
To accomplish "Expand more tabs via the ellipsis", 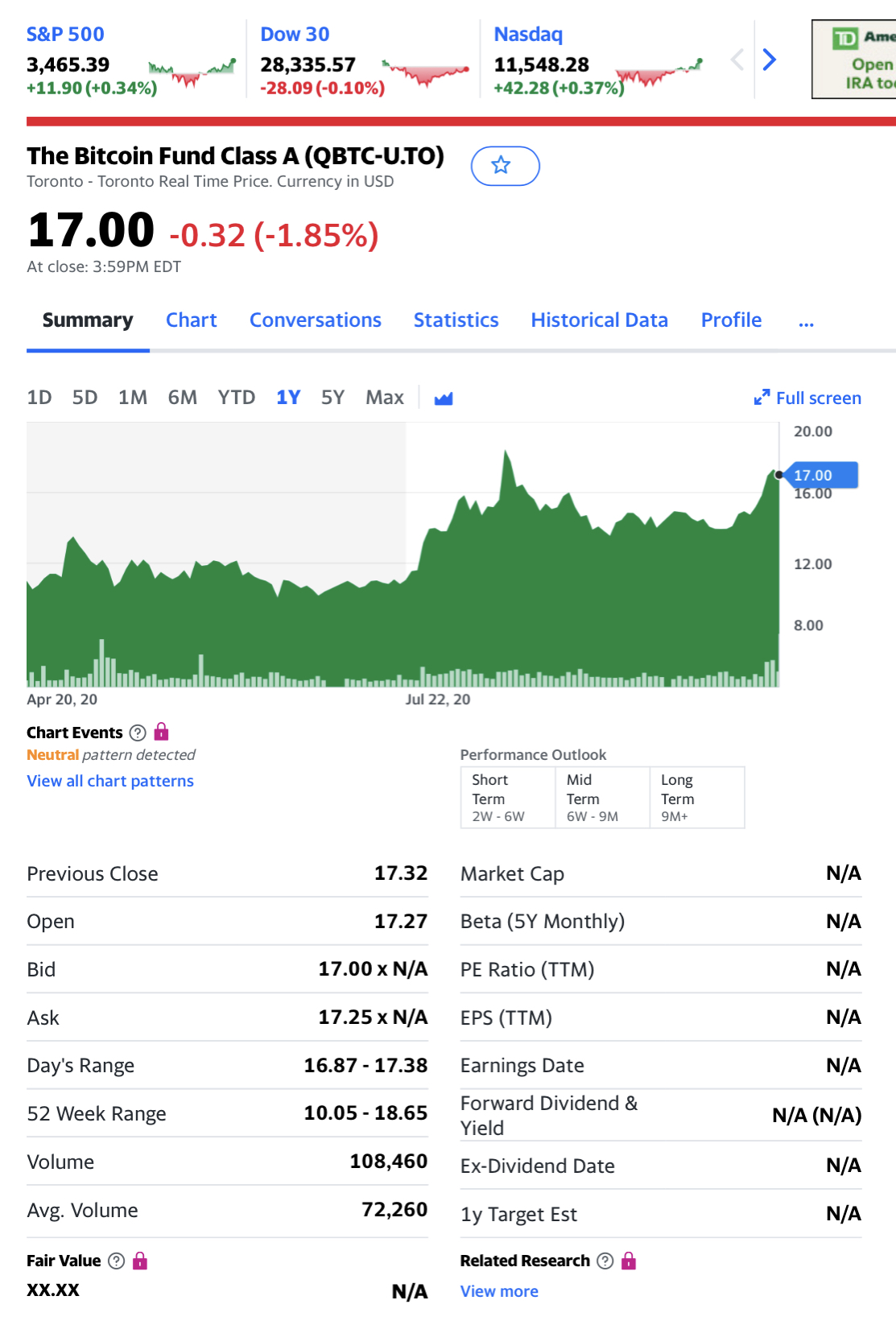I will pyautogui.click(x=806, y=322).
